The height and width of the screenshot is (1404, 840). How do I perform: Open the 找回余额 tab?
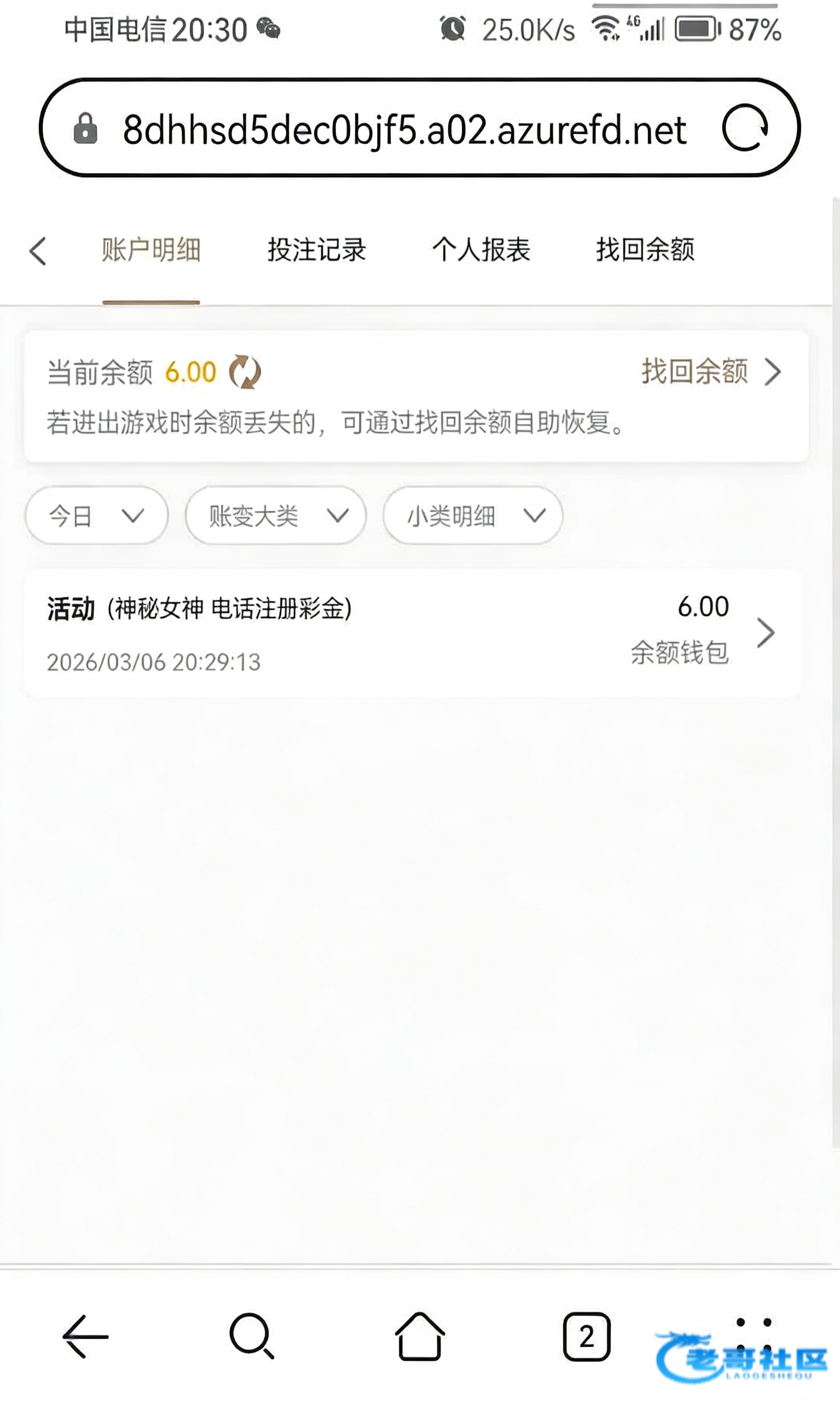(645, 250)
